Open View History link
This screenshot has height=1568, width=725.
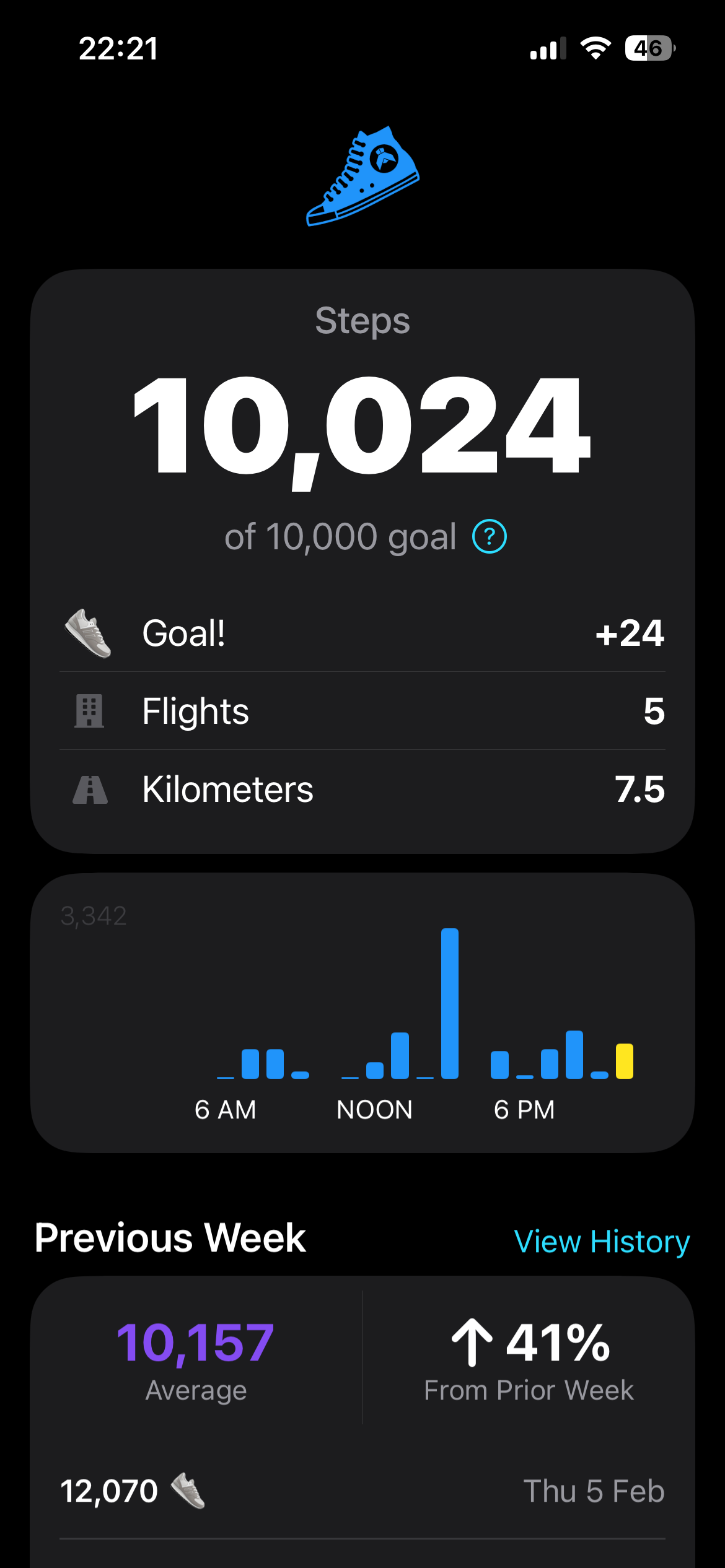601,1242
